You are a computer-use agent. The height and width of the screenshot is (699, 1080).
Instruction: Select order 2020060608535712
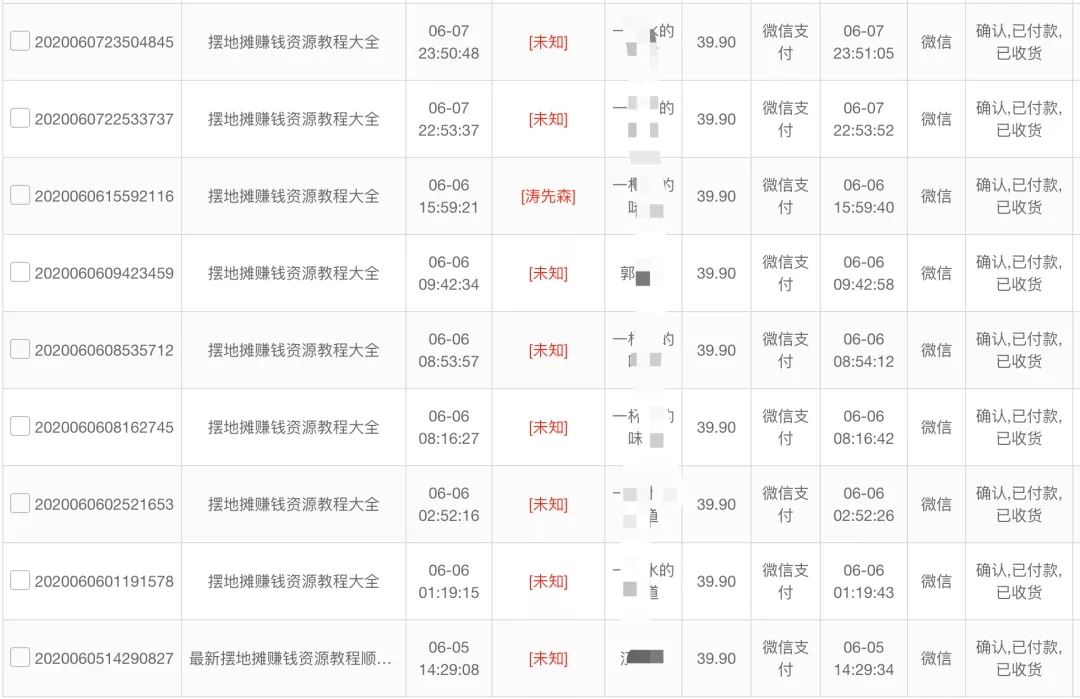point(20,349)
